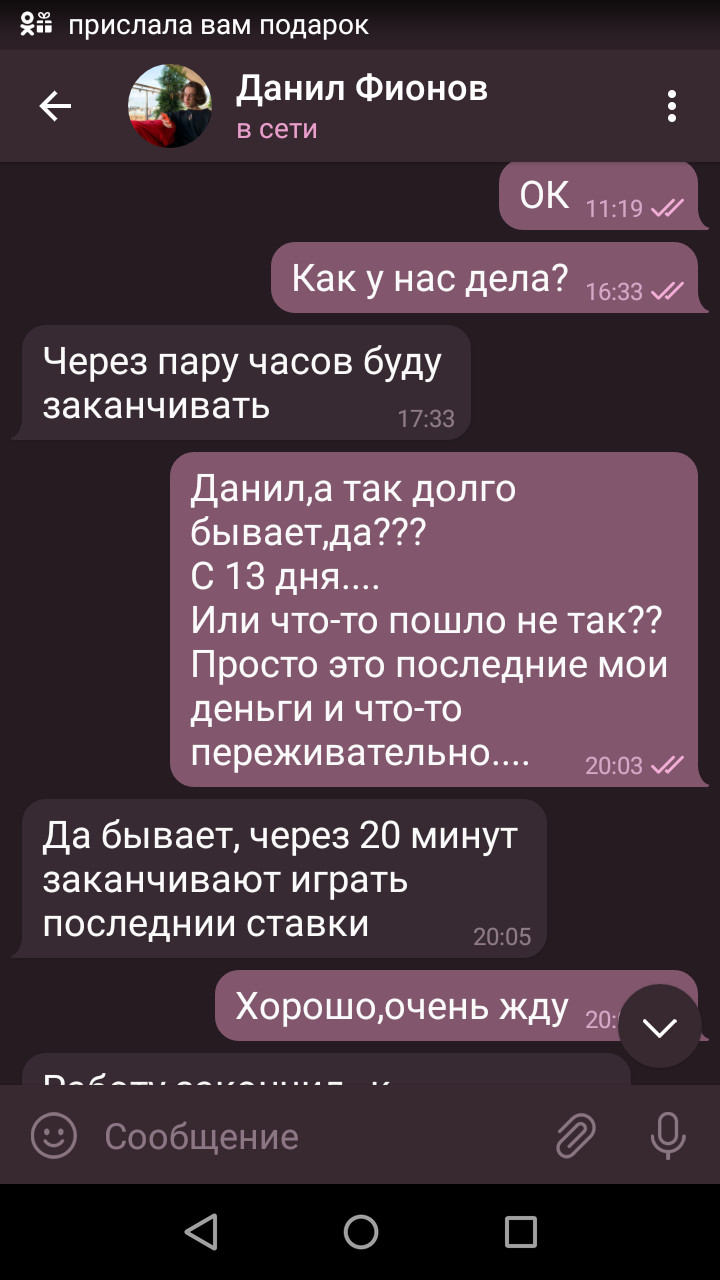720x1280 pixels.
Task: Go back from the chat with Данил Фионов
Action: tap(55, 106)
